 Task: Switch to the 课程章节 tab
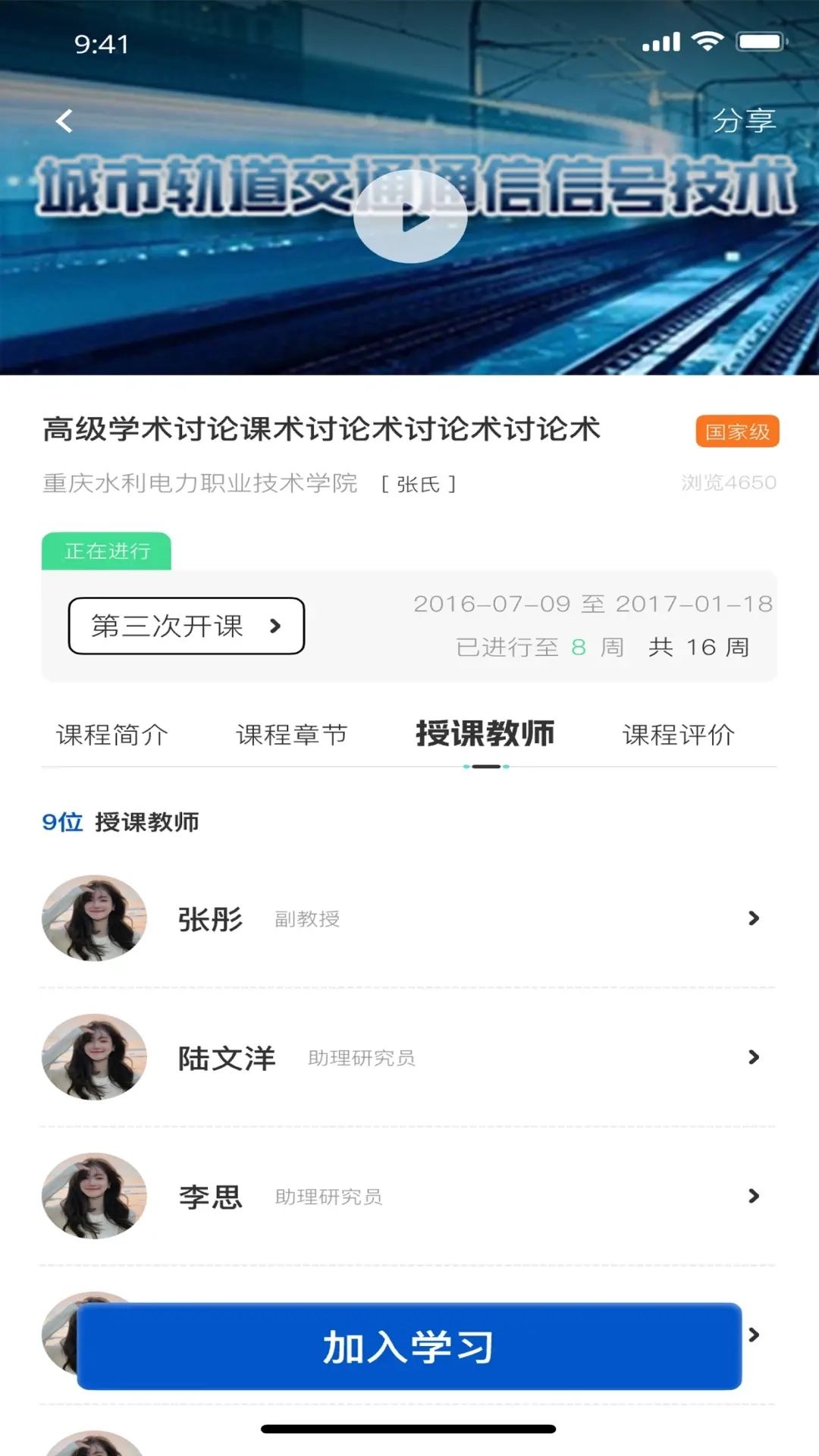tap(291, 733)
